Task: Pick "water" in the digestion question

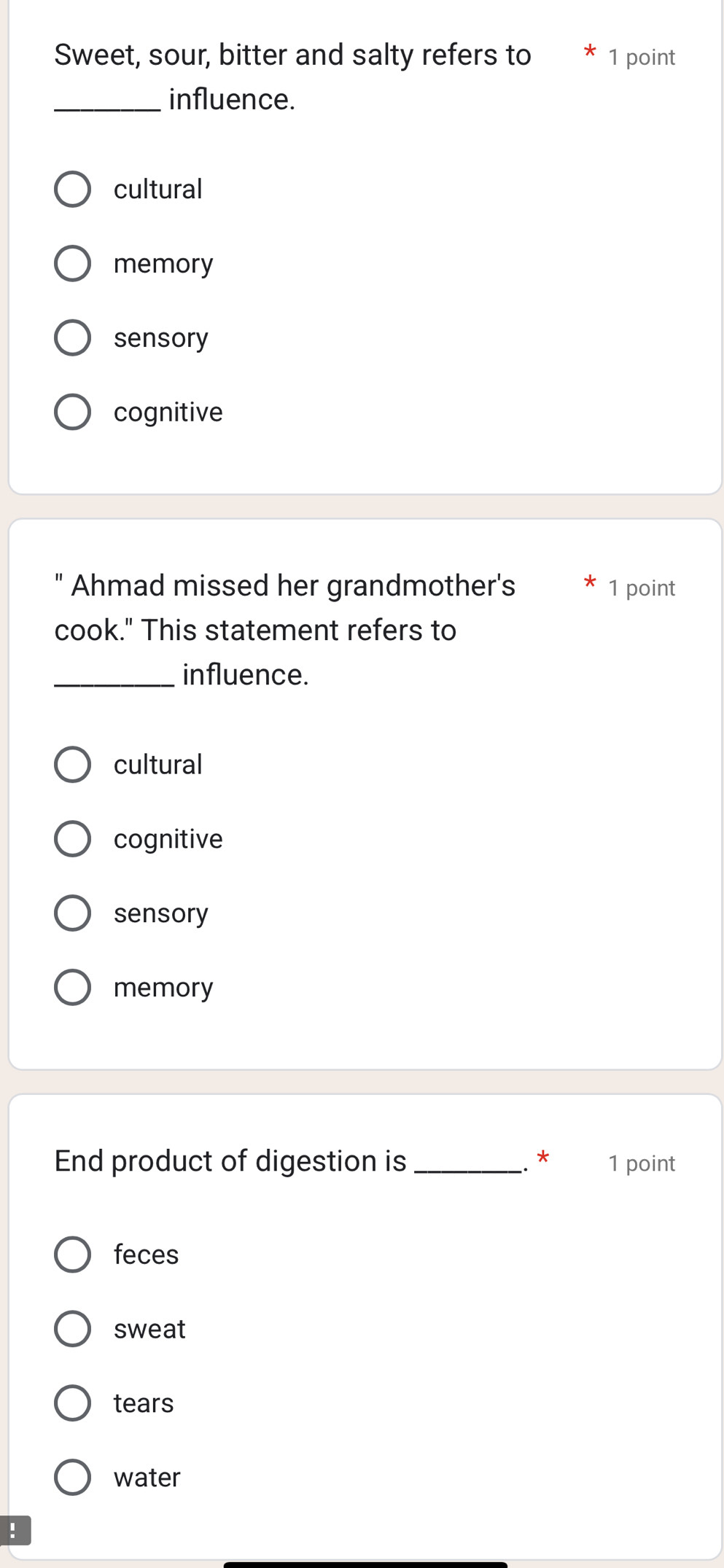Action: (73, 1477)
